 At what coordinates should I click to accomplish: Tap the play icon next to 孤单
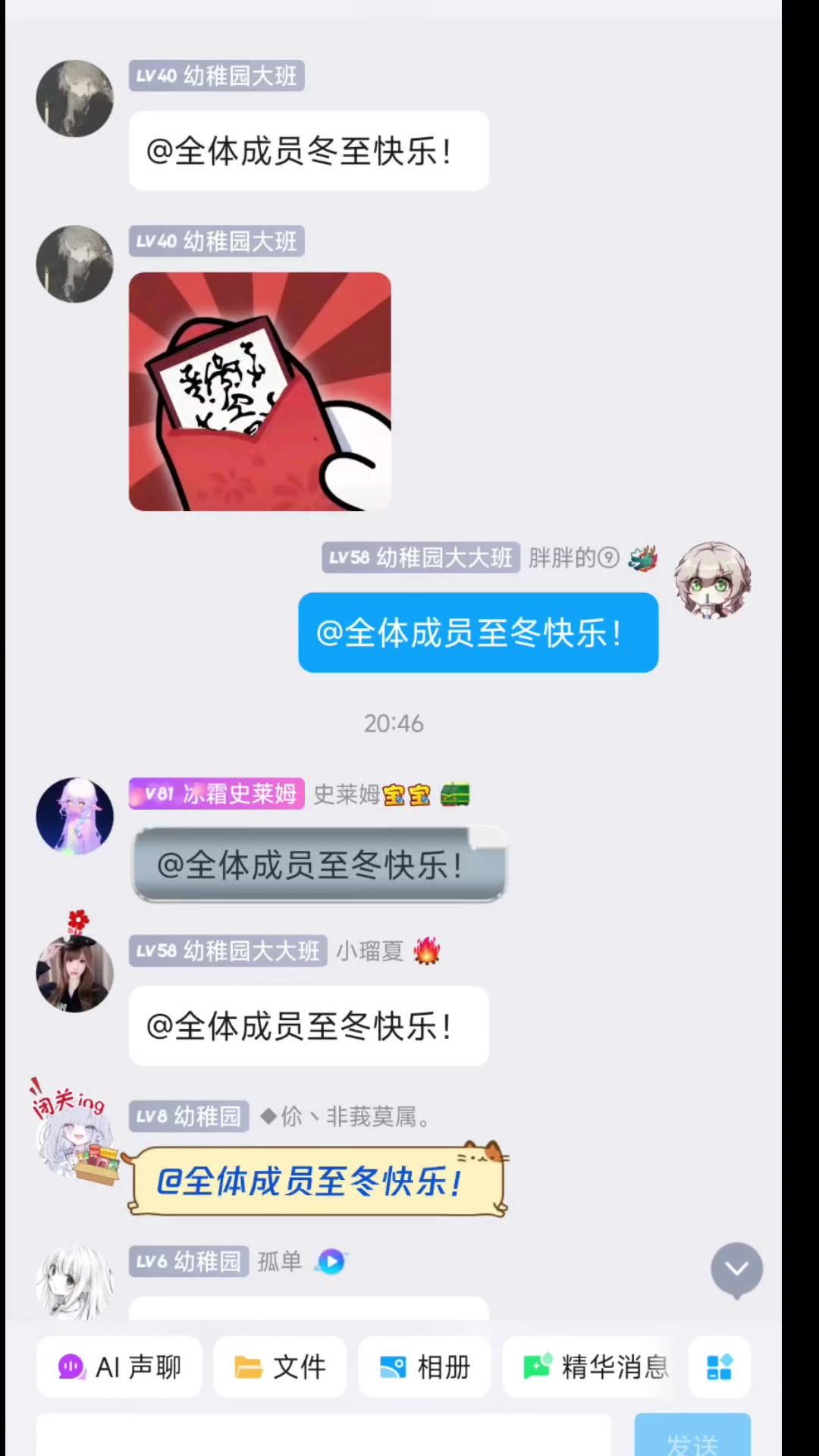click(x=331, y=1261)
